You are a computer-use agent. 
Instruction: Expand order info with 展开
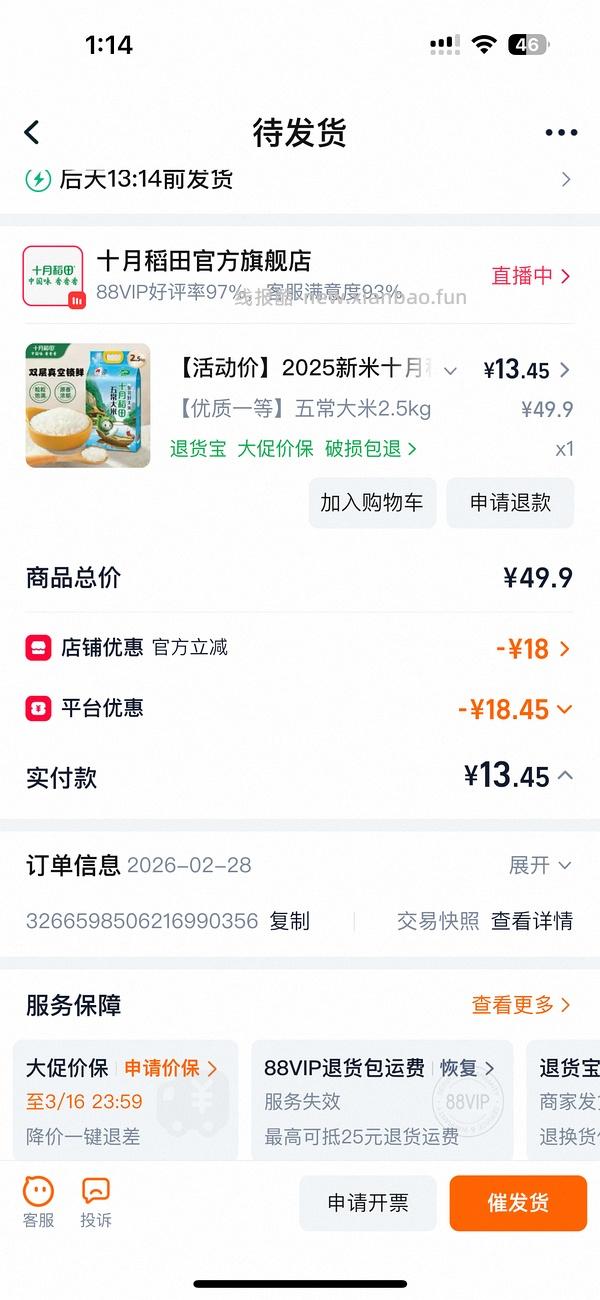(x=540, y=865)
